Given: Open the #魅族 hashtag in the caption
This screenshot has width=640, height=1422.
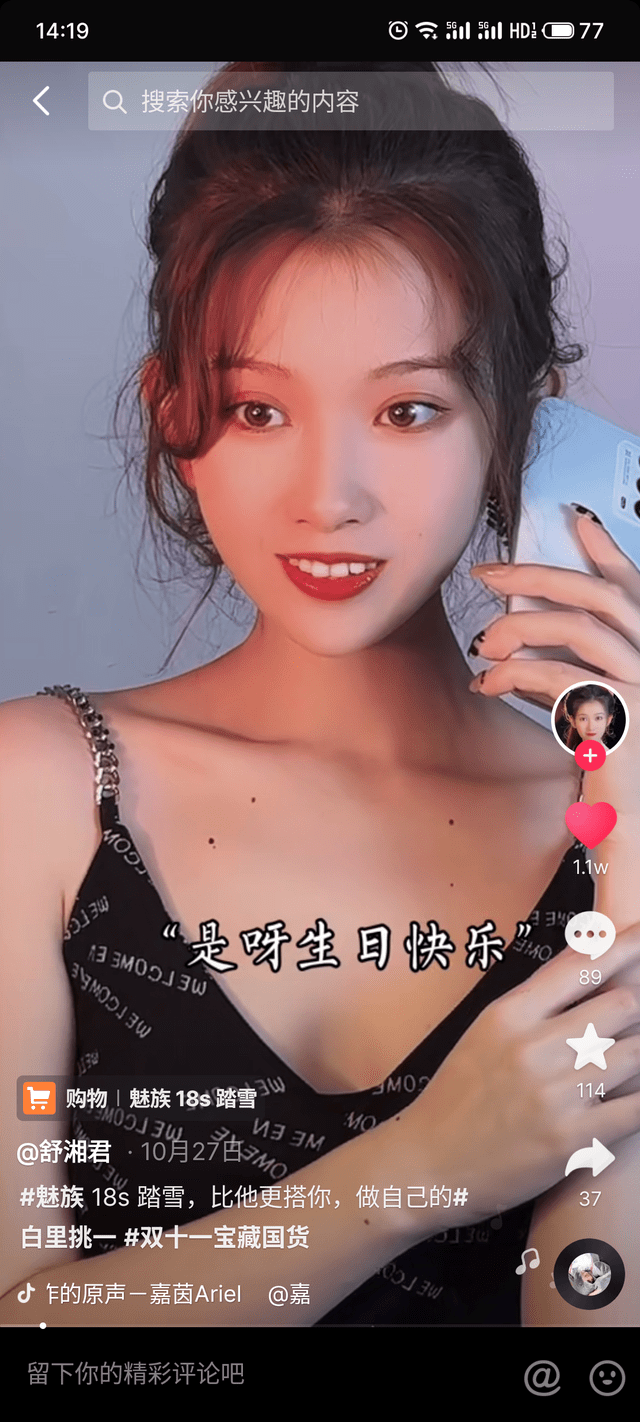Looking at the screenshot, I should pyautogui.click(x=52, y=1196).
